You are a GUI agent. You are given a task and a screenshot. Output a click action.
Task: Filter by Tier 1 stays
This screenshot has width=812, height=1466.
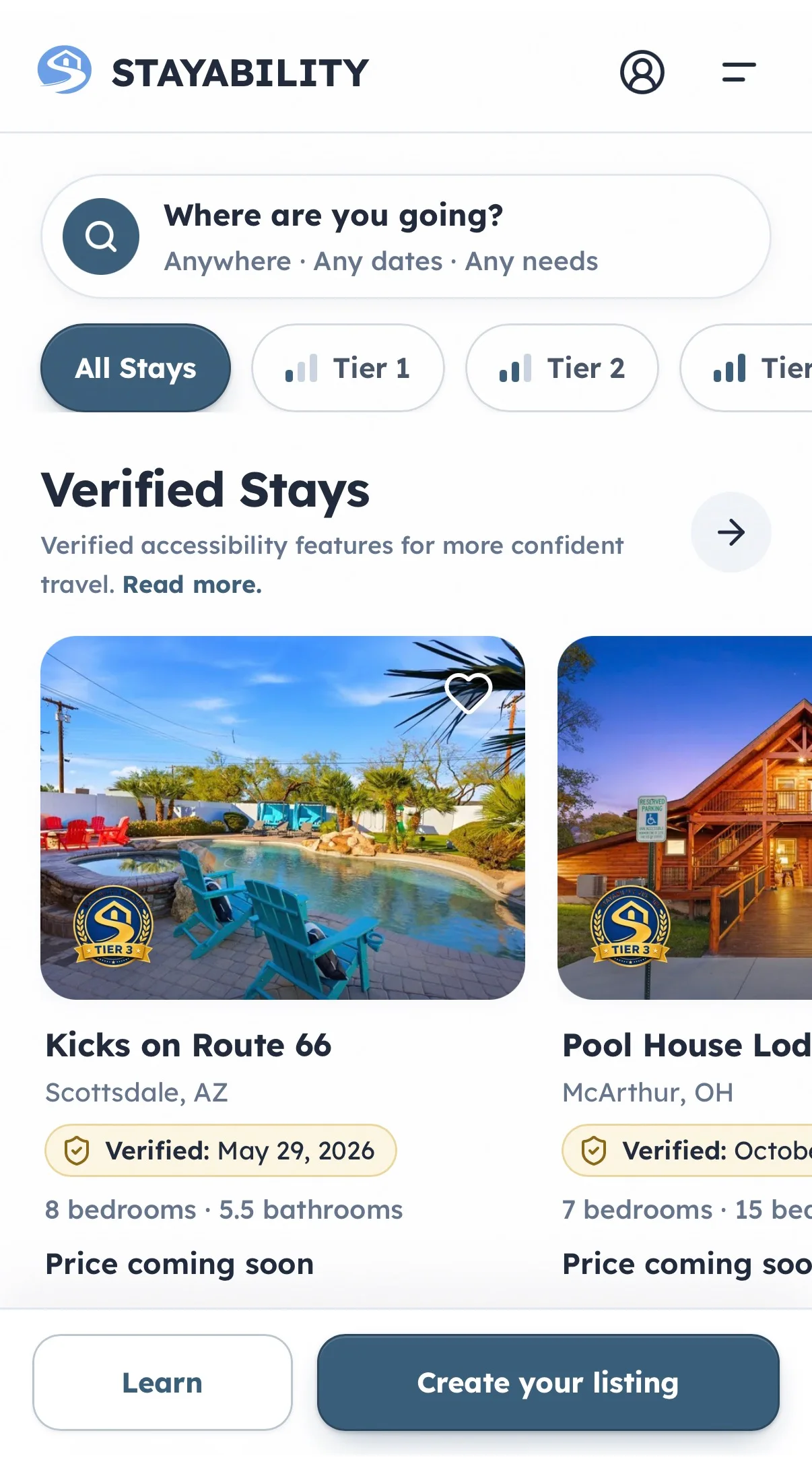tap(348, 368)
